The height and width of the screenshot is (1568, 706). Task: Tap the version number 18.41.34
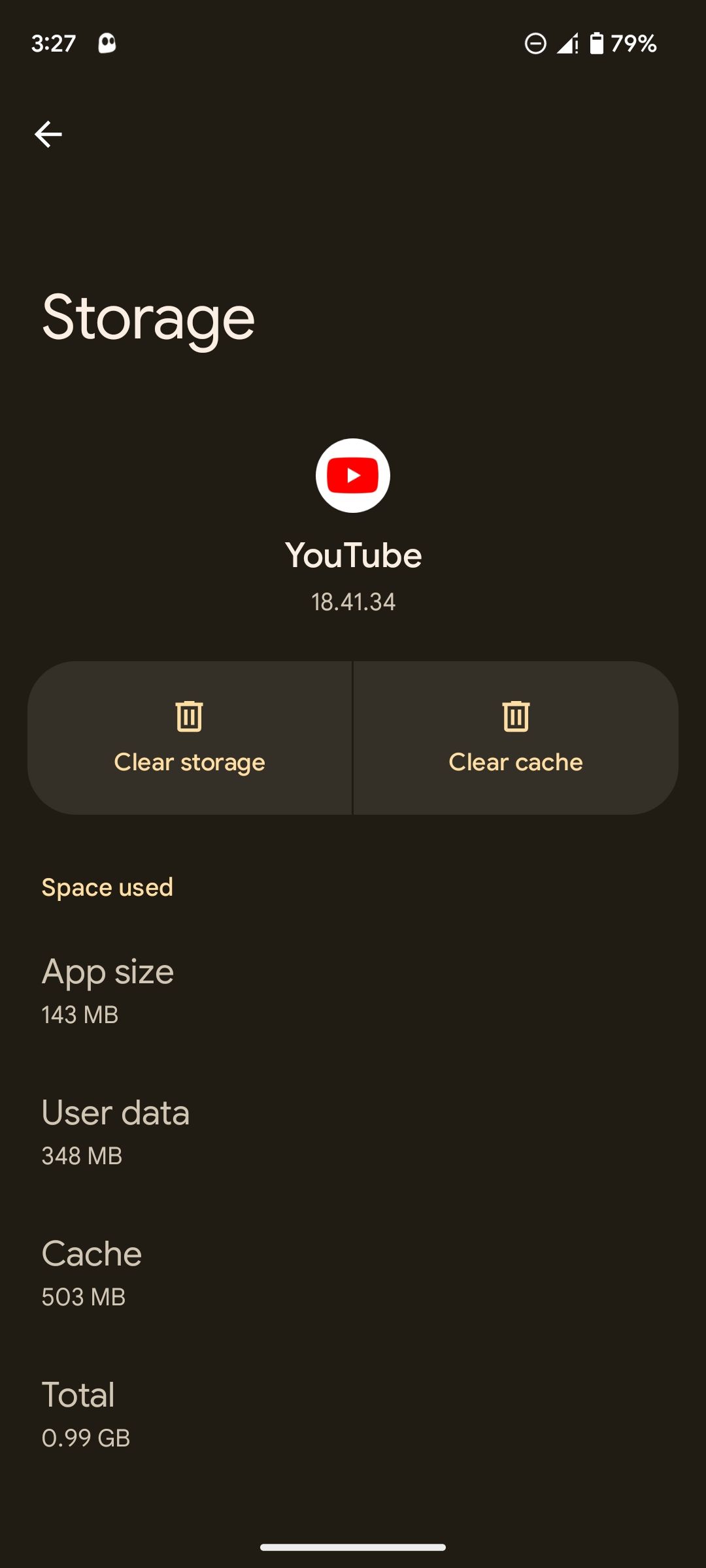(353, 602)
